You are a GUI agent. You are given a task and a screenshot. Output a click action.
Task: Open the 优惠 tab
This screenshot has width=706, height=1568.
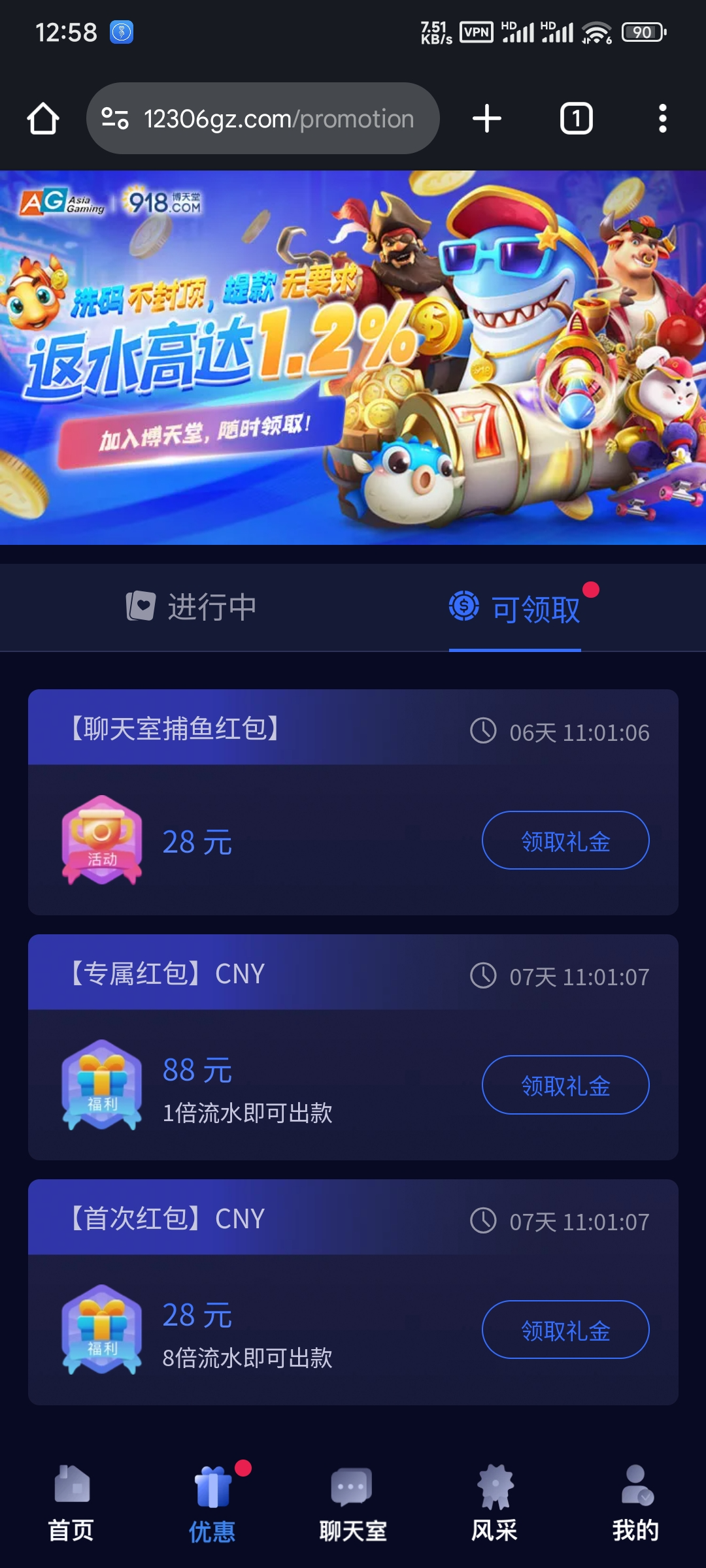[212, 1503]
